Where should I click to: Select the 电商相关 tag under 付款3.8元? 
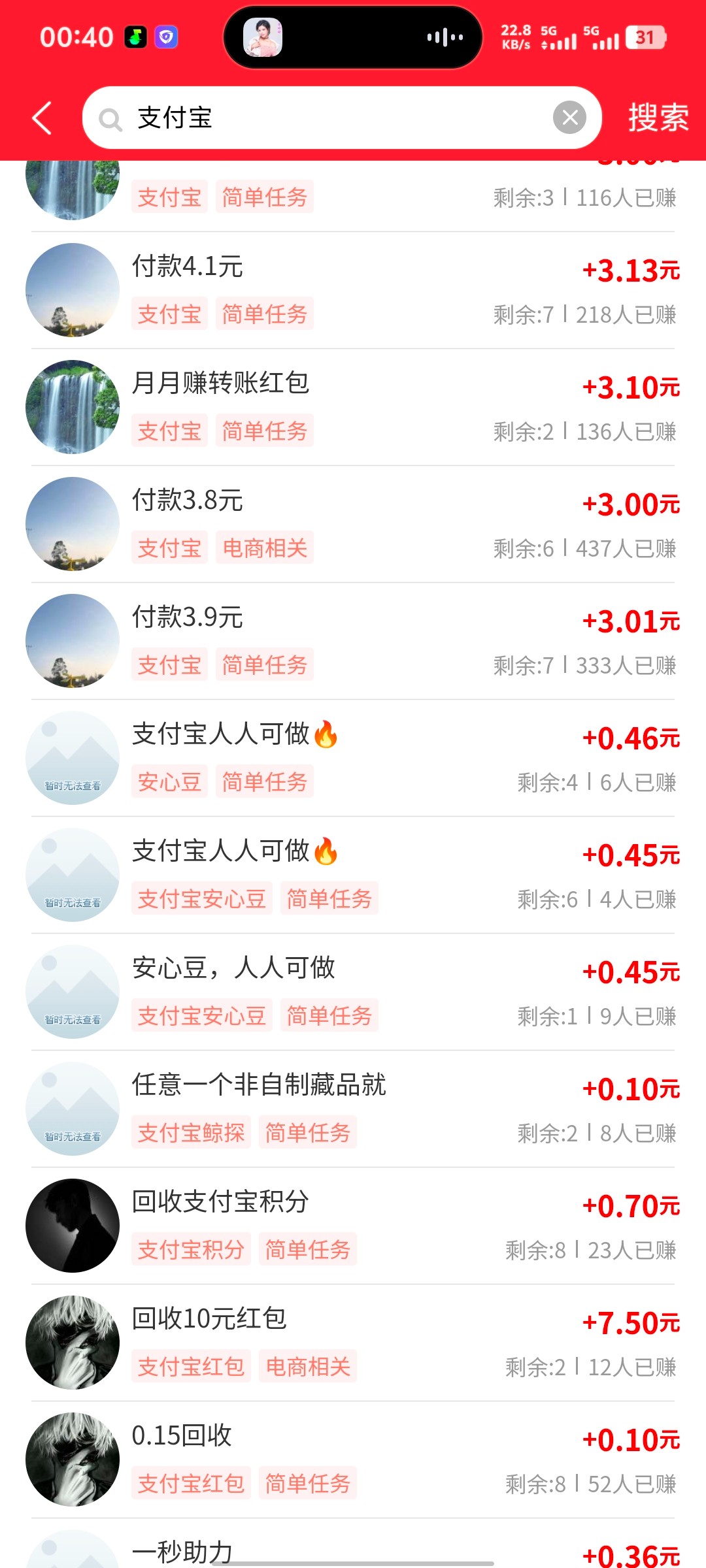pyautogui.click(x=263, y=547)
